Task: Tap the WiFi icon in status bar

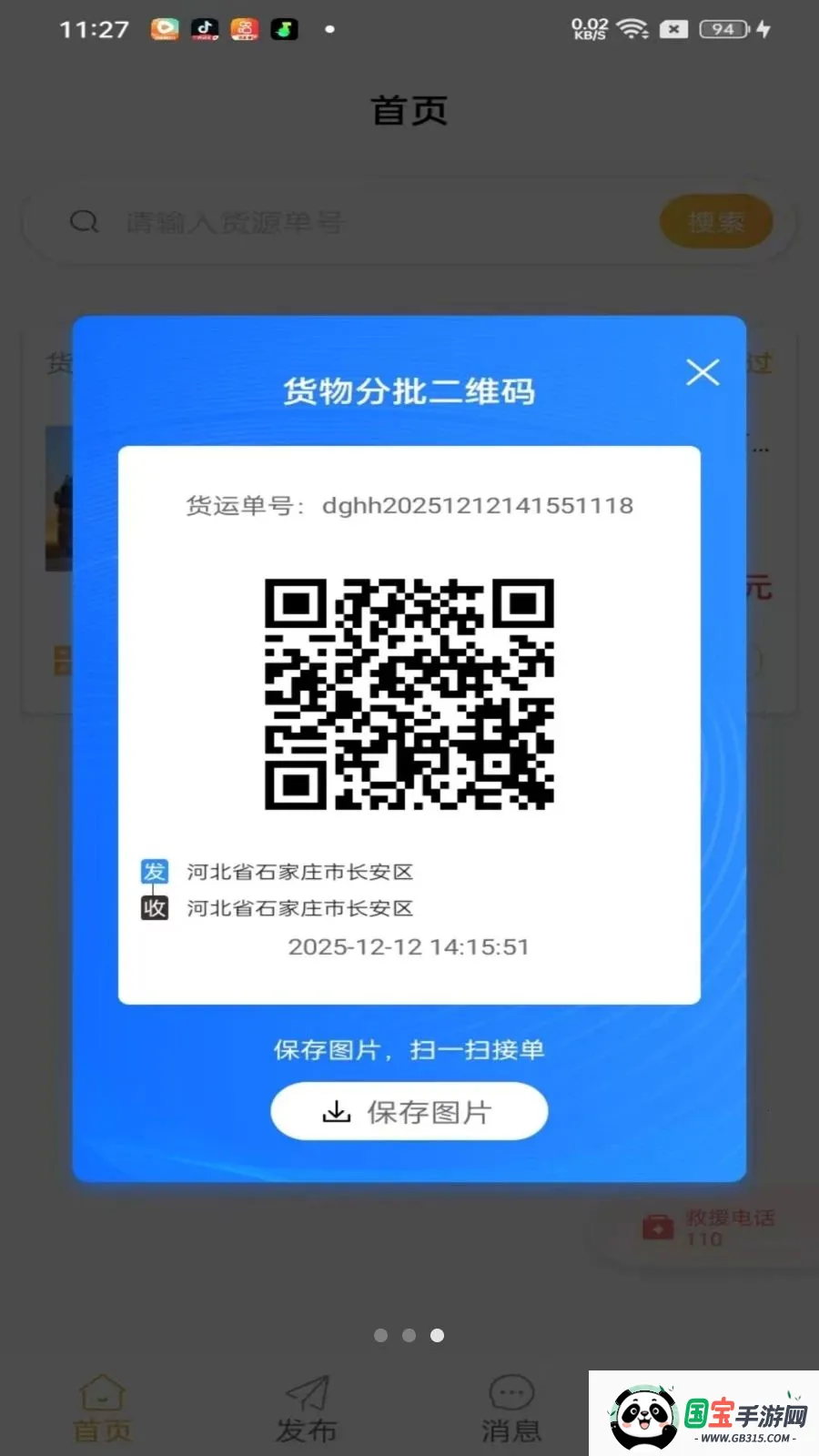Action: tap(630, 28)
